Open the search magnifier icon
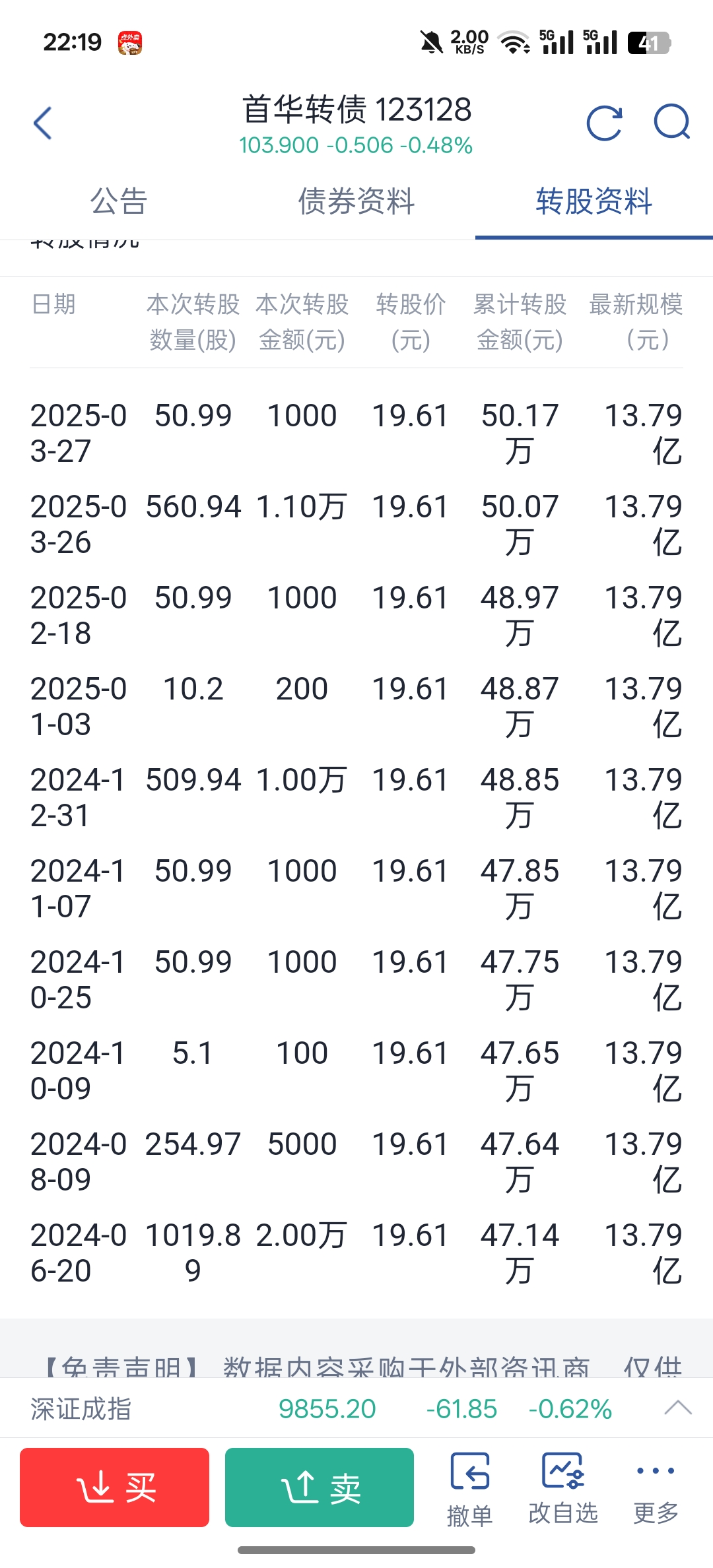713x1568 pixels. click(672, 122)
